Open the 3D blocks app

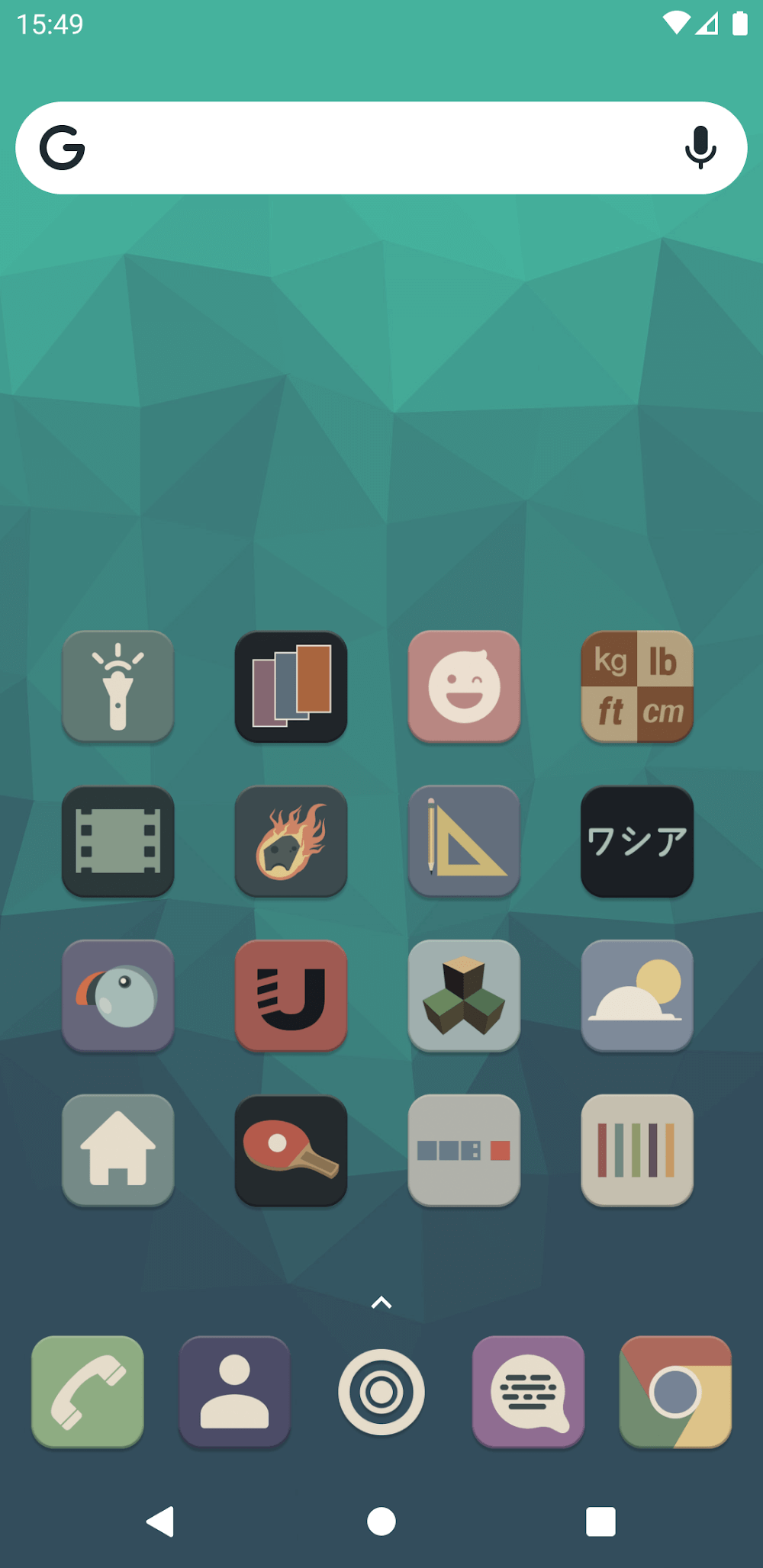pos(464,996)
